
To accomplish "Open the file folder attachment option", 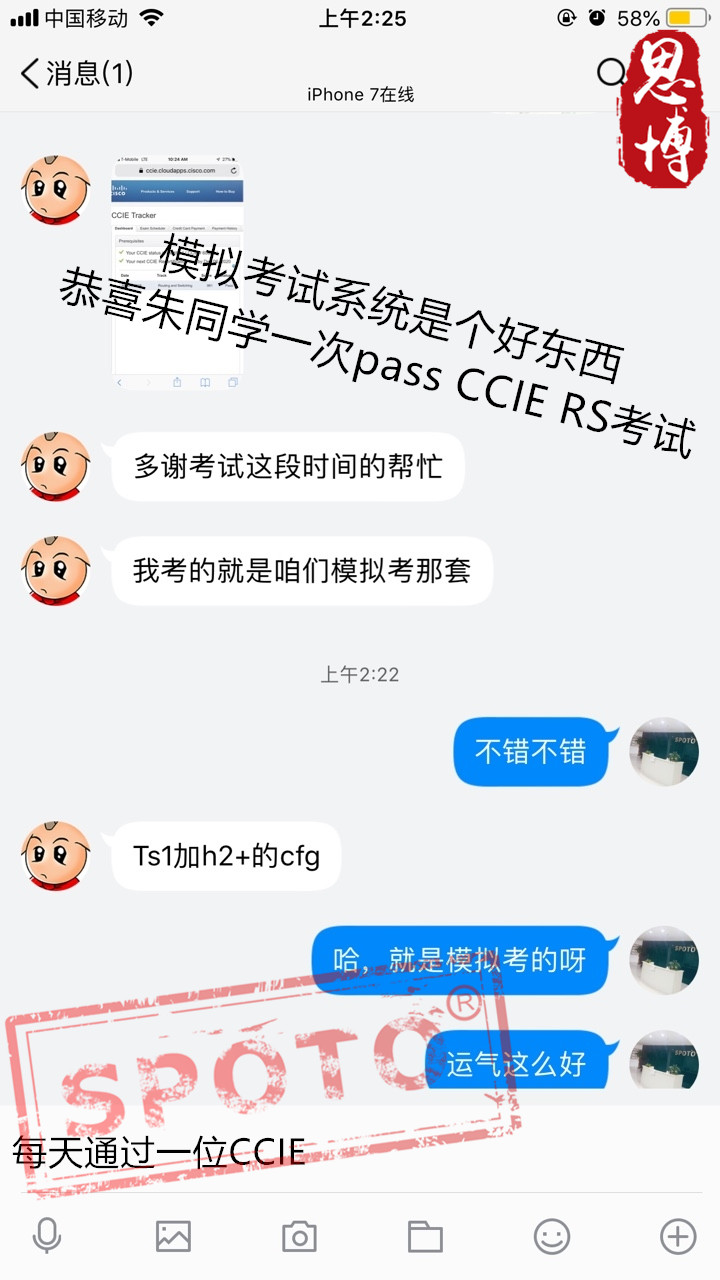I will click(425, 1236).
